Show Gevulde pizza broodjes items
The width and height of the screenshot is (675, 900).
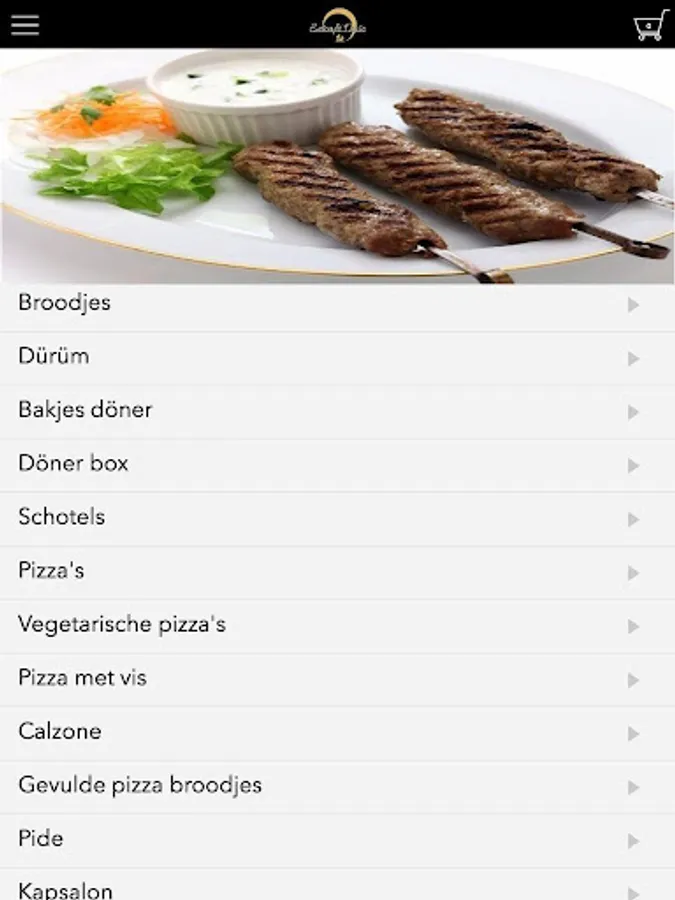(x=337, y=786)
